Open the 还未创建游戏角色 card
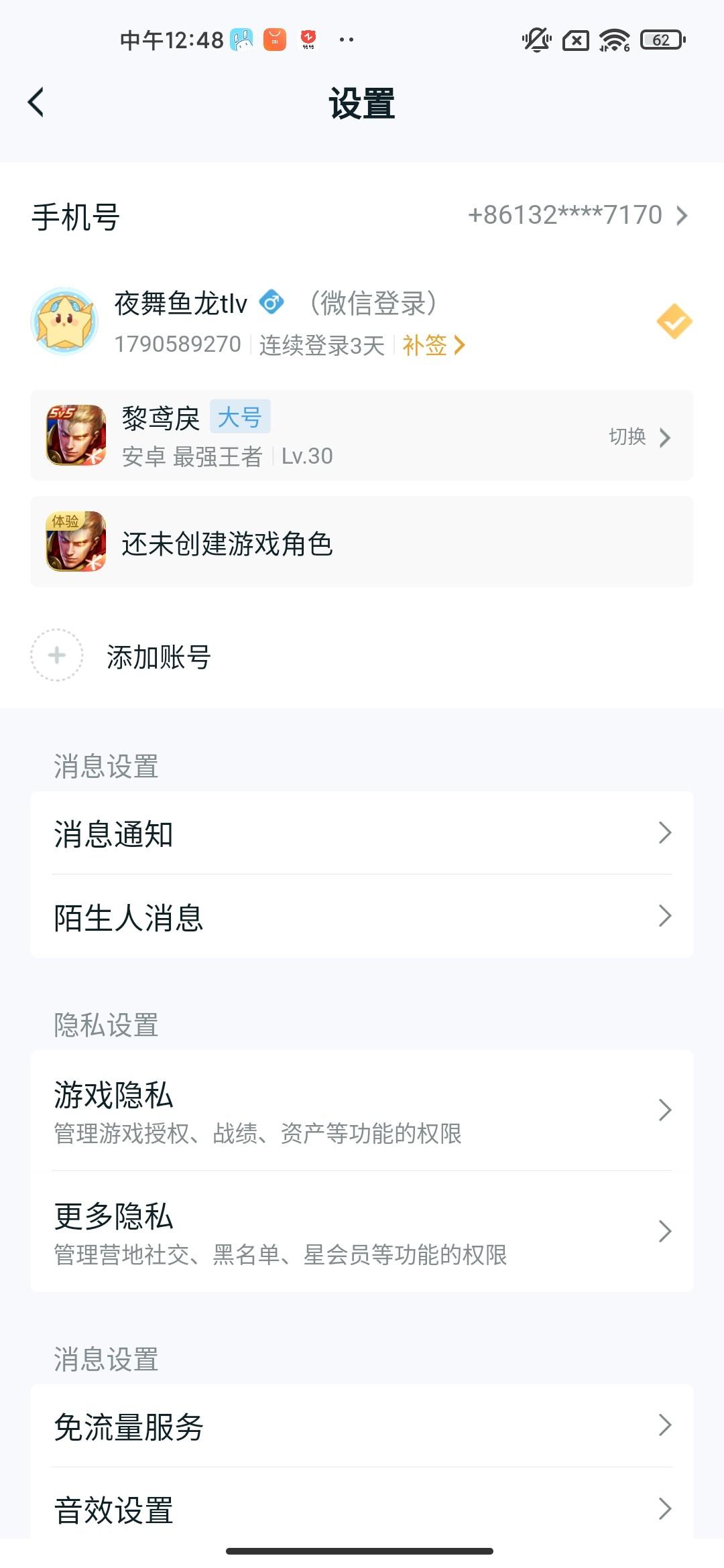 click(362, 542)
